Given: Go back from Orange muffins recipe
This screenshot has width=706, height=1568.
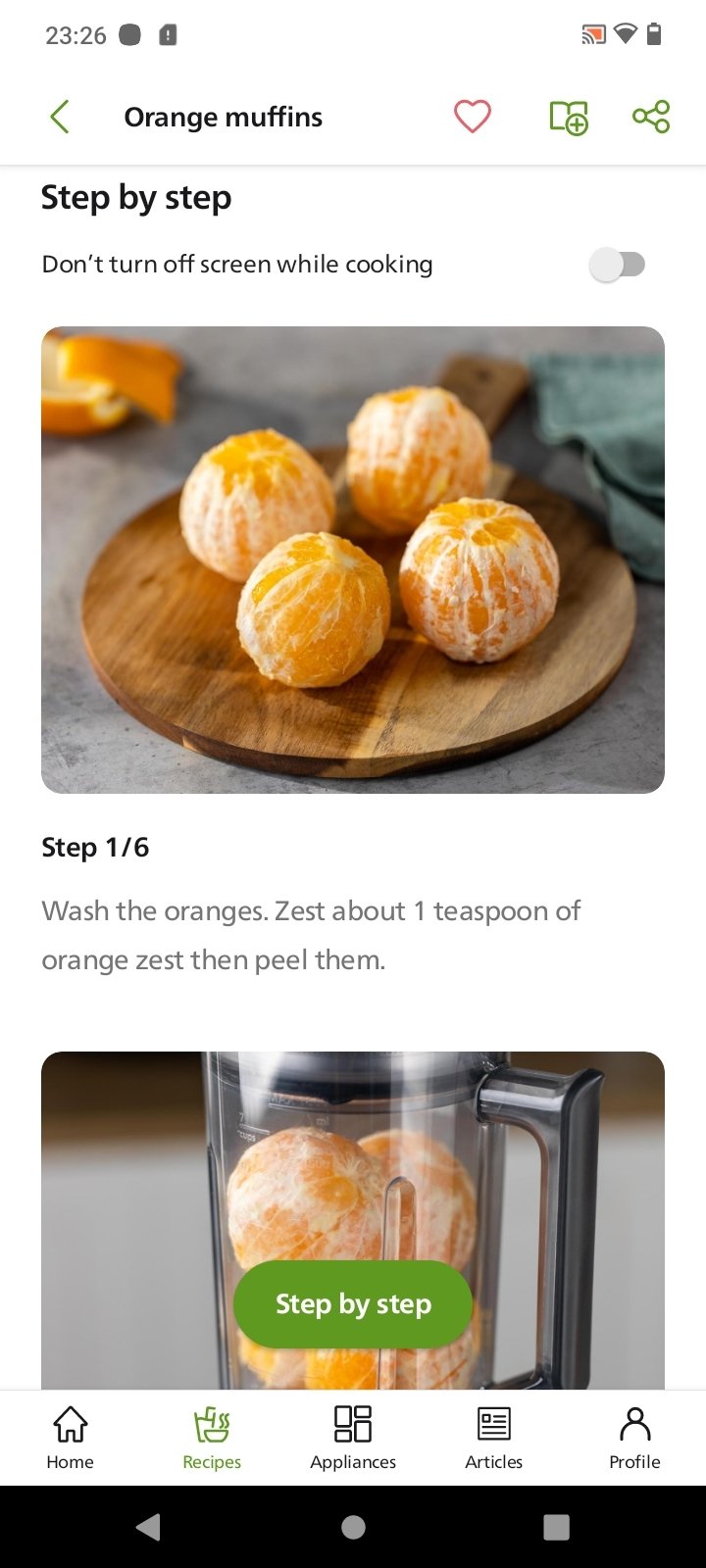Looking at the screenshot, I should pos(60,117).
